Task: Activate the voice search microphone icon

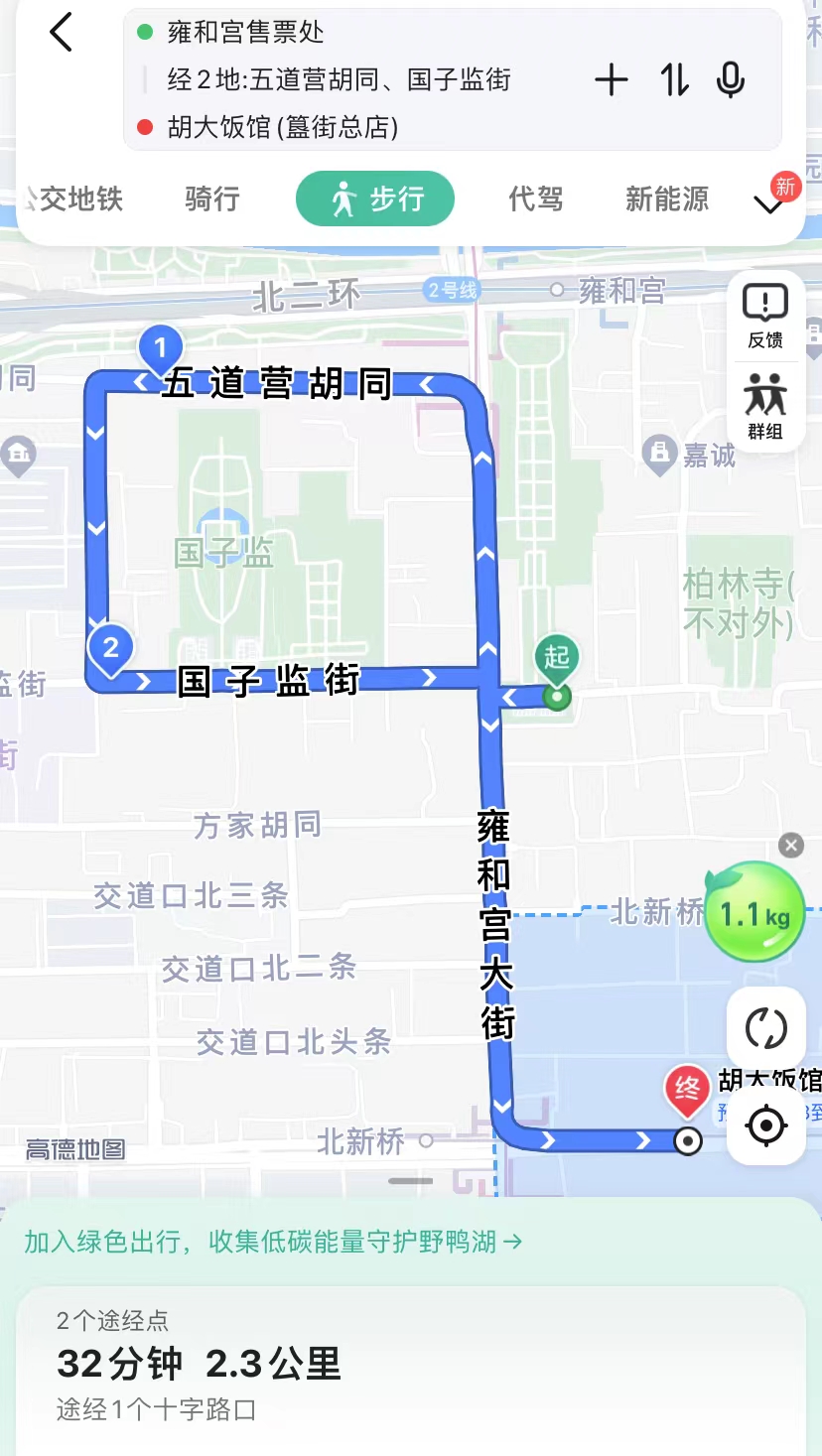Action: point(731,81)
